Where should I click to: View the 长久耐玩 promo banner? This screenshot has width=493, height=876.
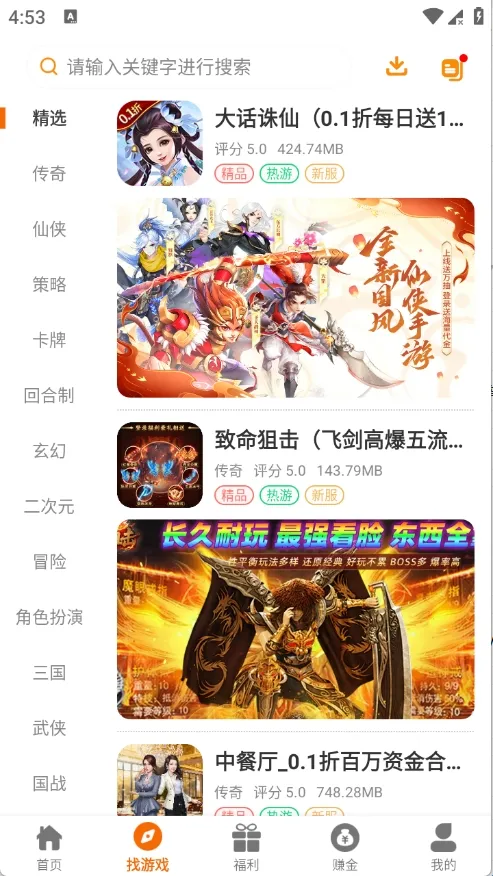296,619
